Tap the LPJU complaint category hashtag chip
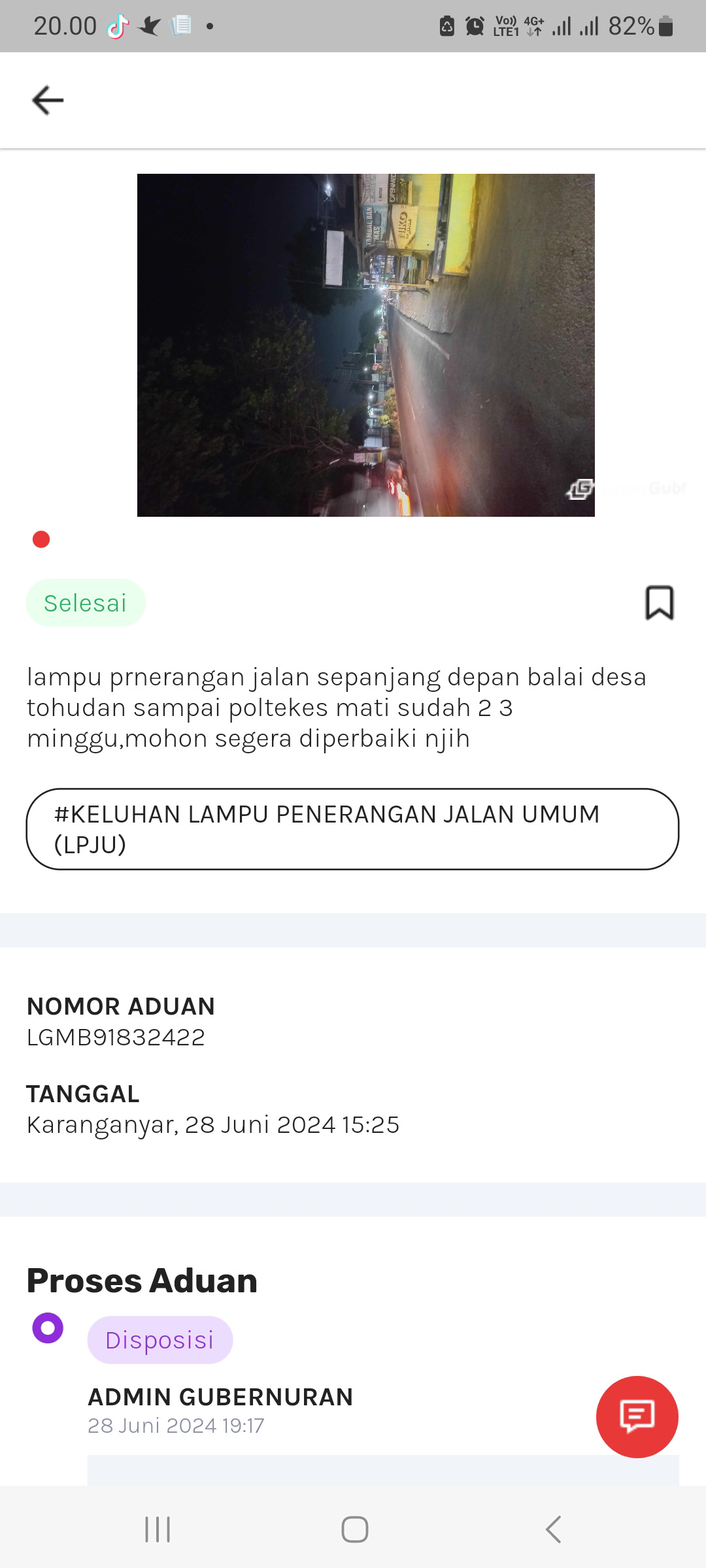This screenshot has width=706, height=1568. click(x=352, y=829)
